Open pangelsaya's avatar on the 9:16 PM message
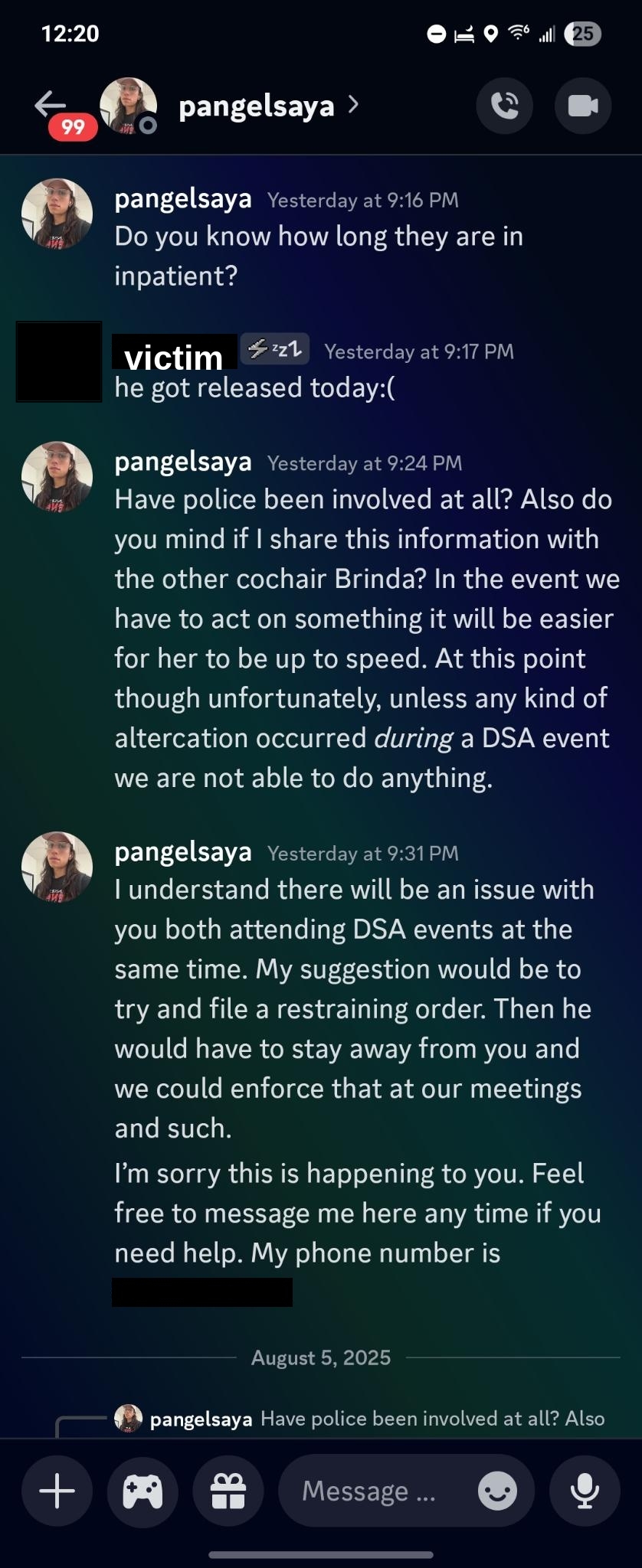Image resolution: width=642 pixels, height=1568 pixels. (57, 214)
